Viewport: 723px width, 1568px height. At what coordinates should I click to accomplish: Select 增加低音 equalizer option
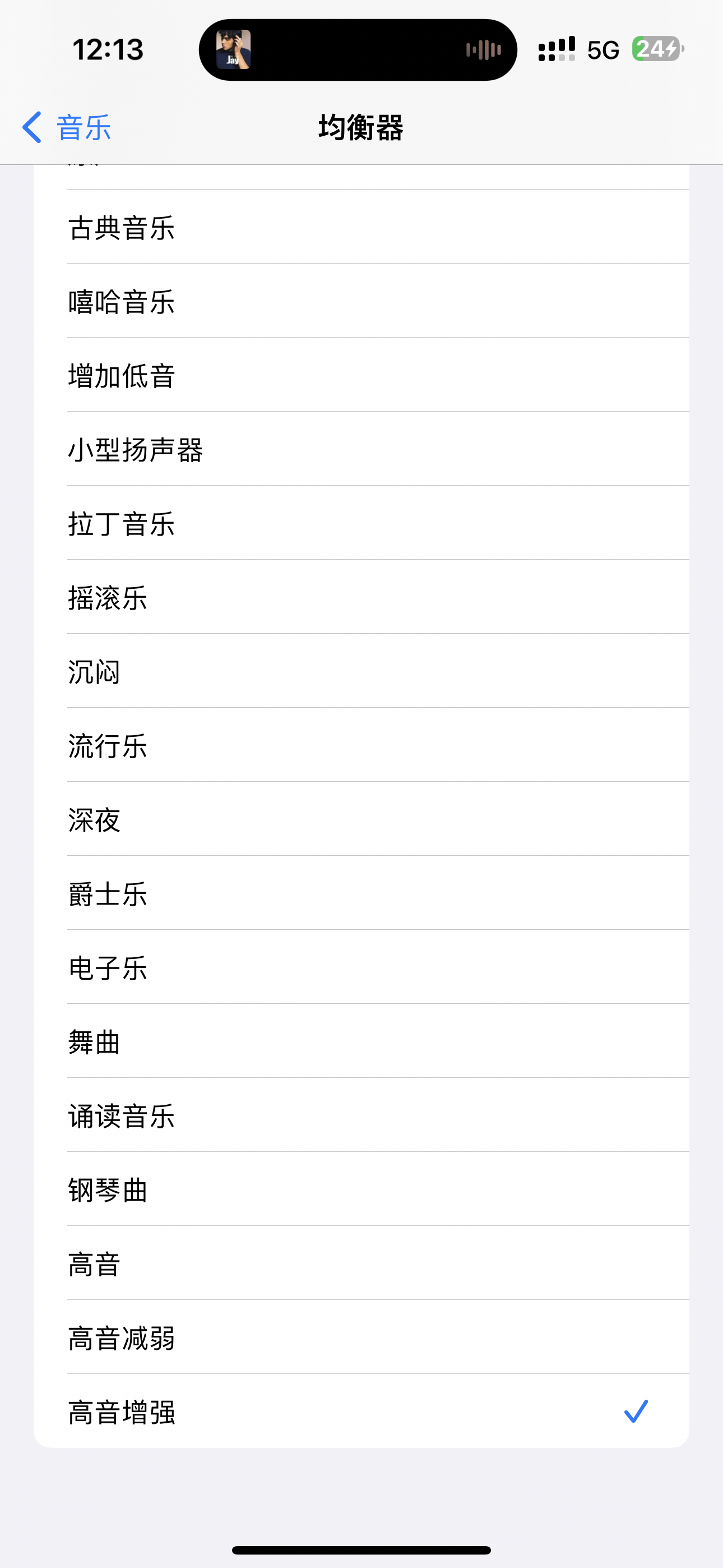tap(361, 375)
